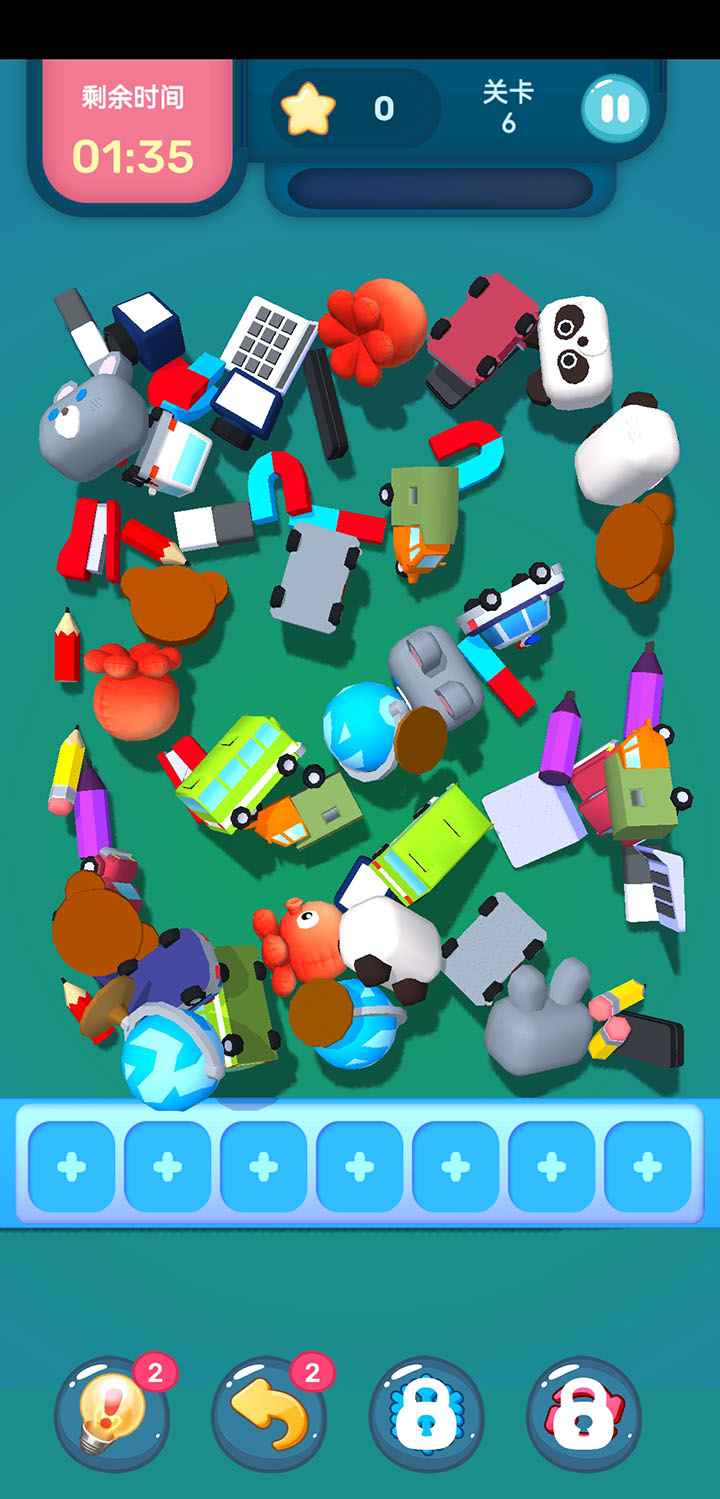Collect the white calculator keypad object

point(269,342)
